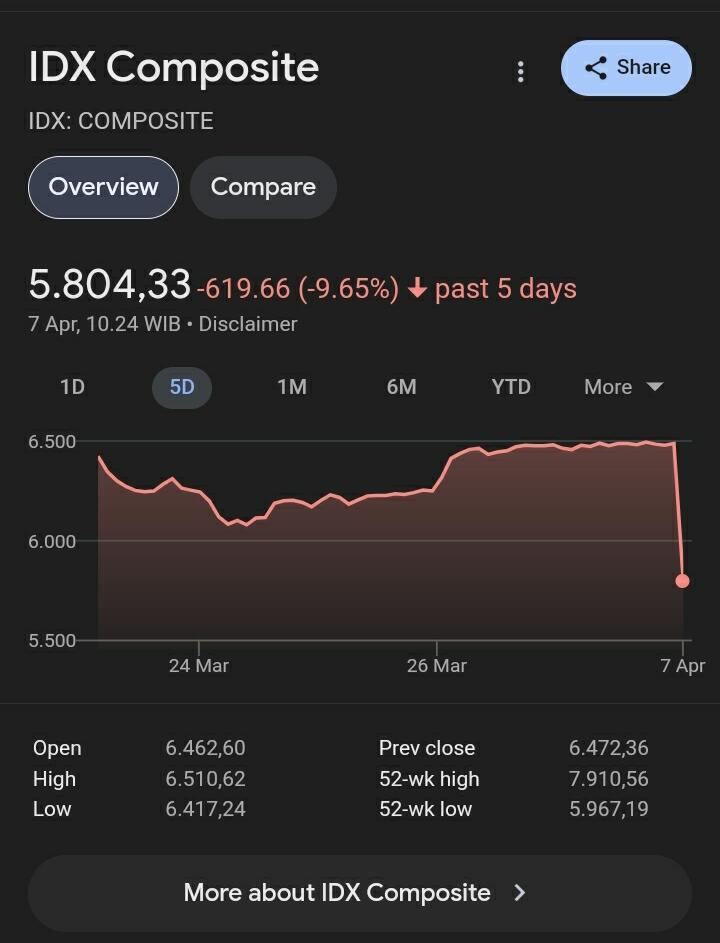Viewport: 720px width, 943px height.
Task: Select the 5D chart range
Action: 182,387
